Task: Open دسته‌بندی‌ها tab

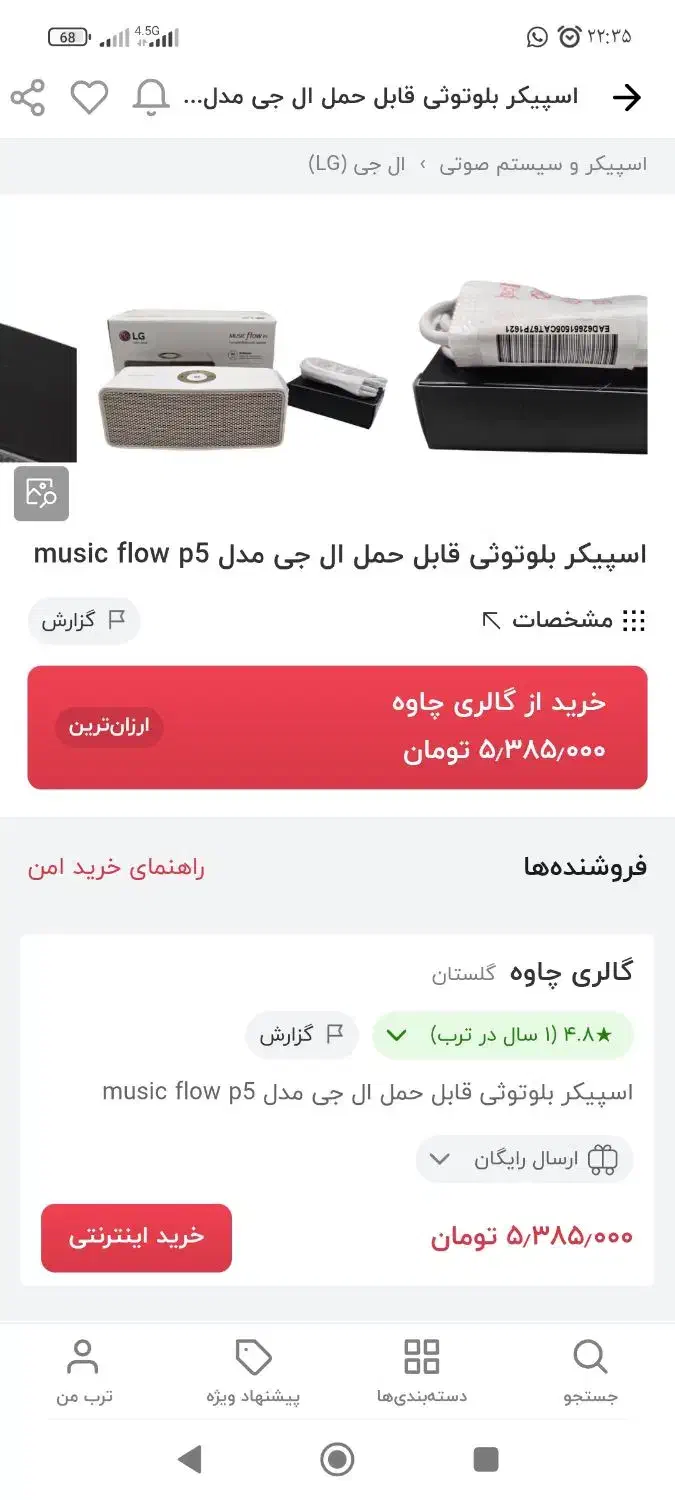Action: (421, 1372)
